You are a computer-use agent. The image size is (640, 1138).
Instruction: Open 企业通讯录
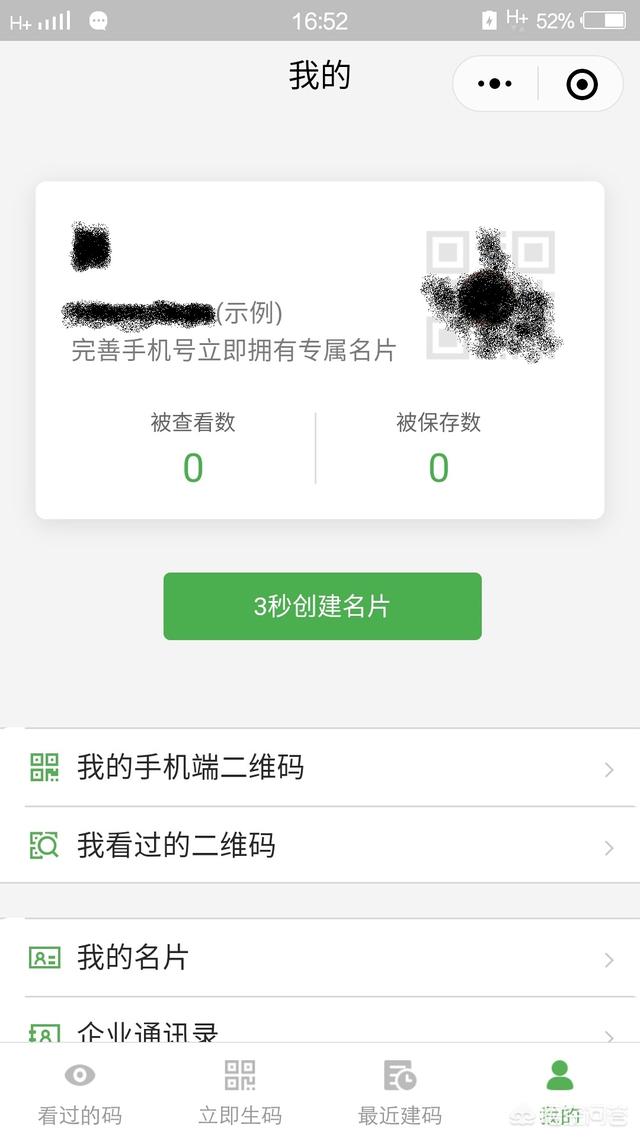[x=320, y=1030]
